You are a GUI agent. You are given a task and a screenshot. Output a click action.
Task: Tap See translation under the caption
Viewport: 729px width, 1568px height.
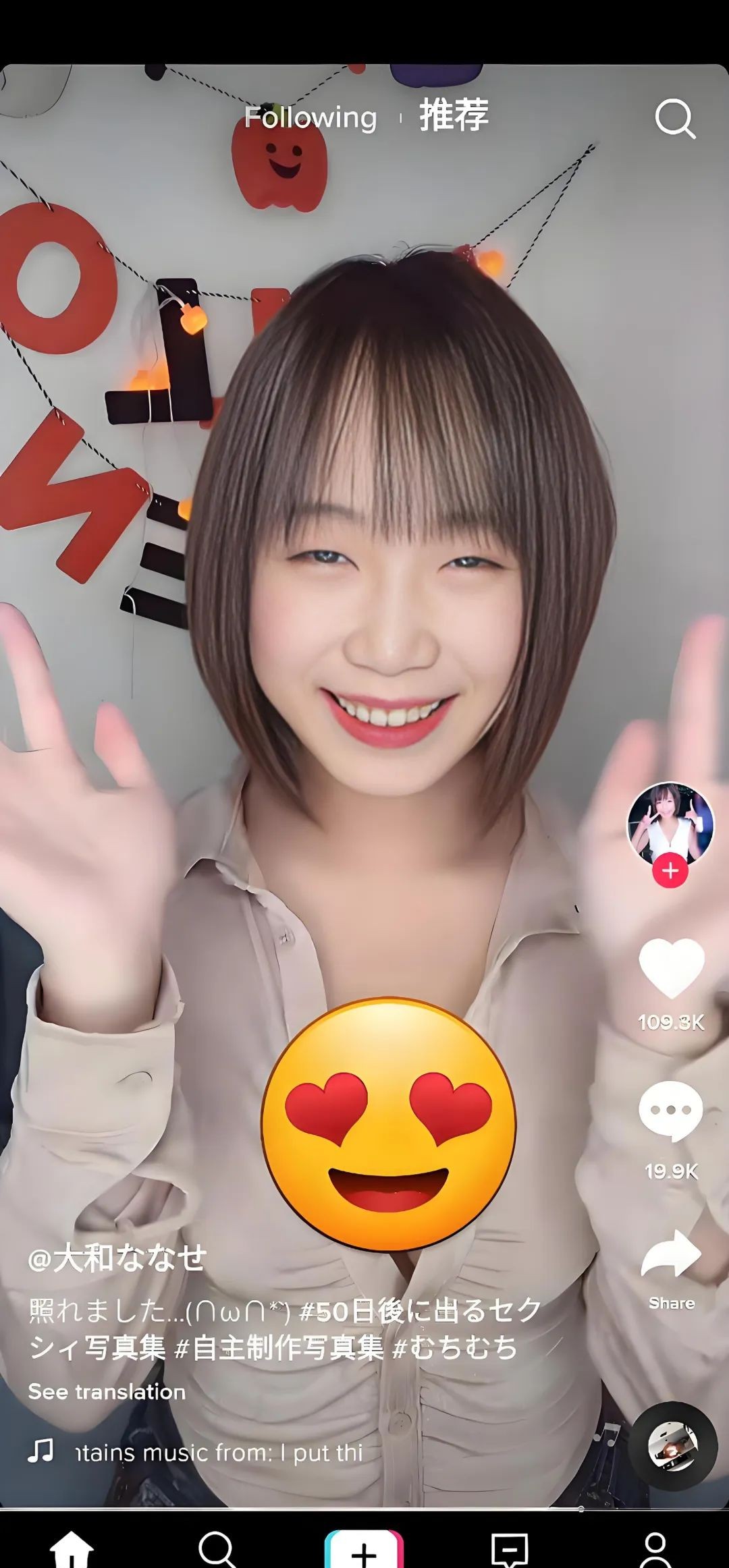[x=107, y=1391]
